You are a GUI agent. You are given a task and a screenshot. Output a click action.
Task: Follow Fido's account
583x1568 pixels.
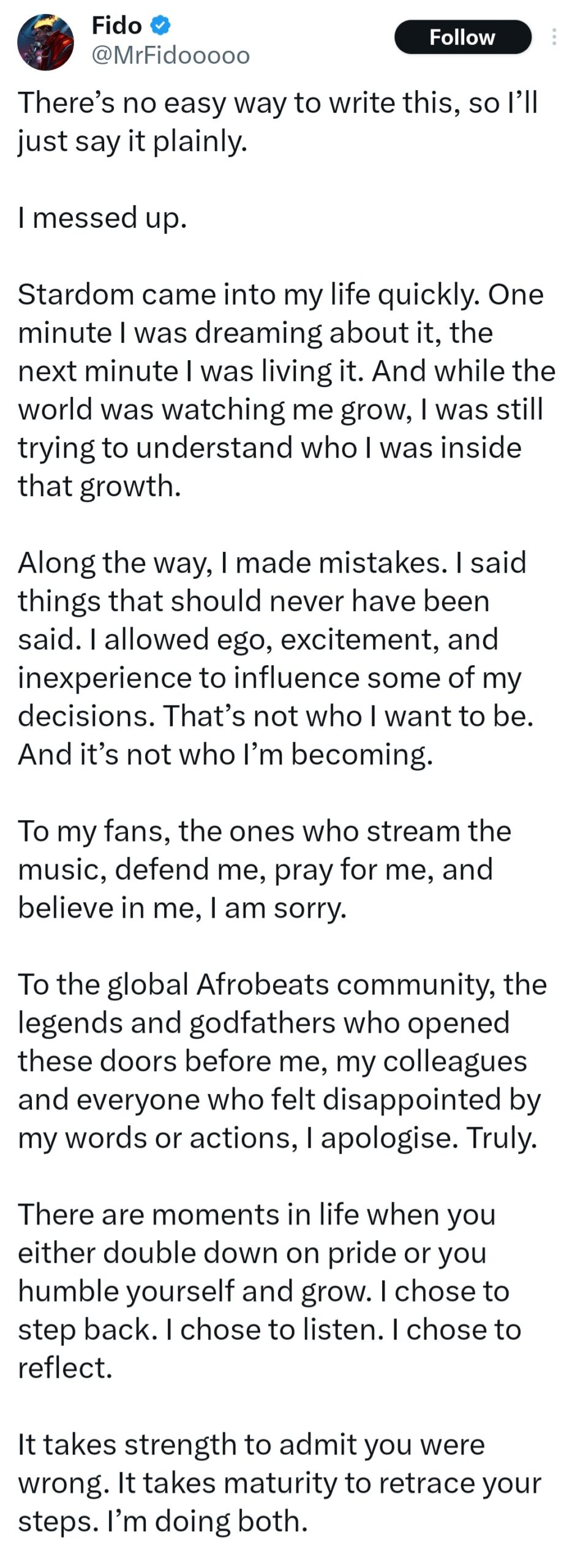coord(462,37)
